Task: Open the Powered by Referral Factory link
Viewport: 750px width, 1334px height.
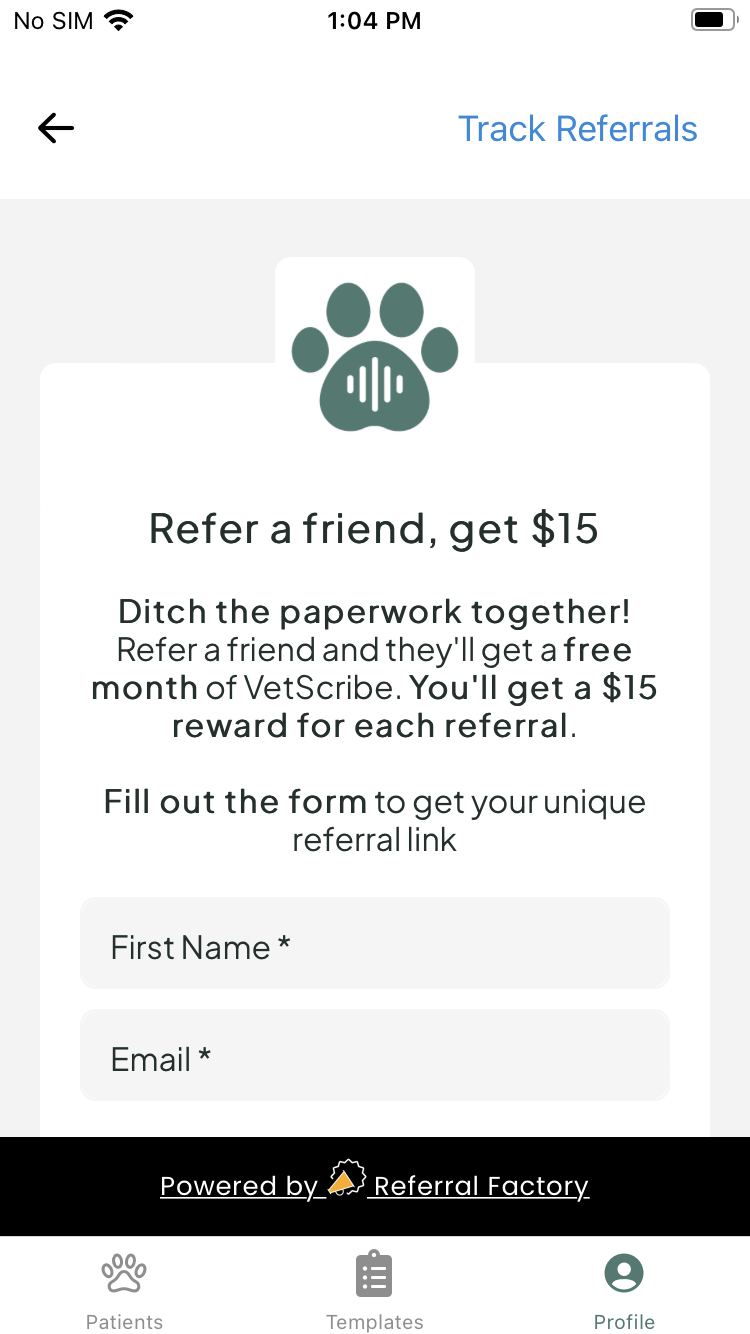Action: pyautogui.click(x=375, y=1182)
